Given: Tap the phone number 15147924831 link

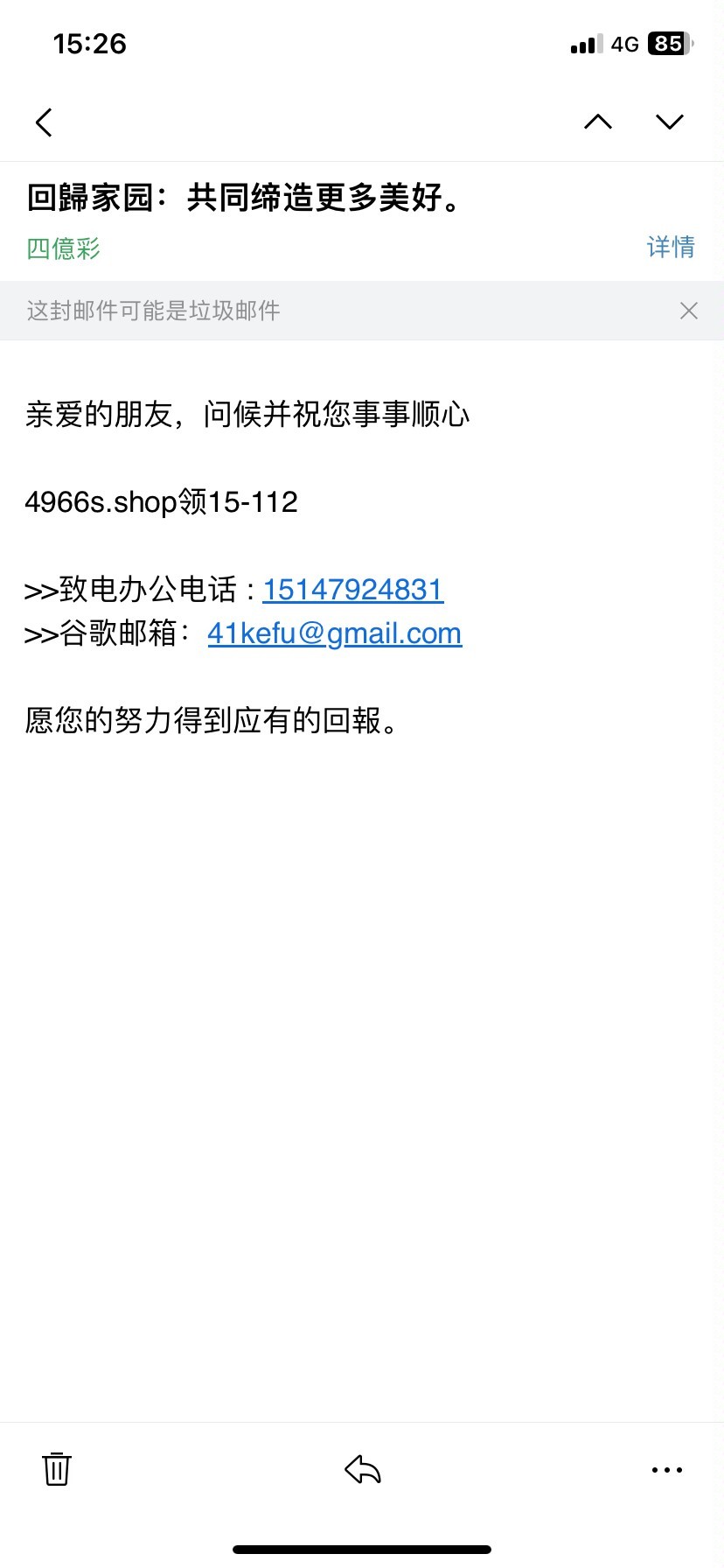Looking at the screenshot, I should [x=353, y=590].
